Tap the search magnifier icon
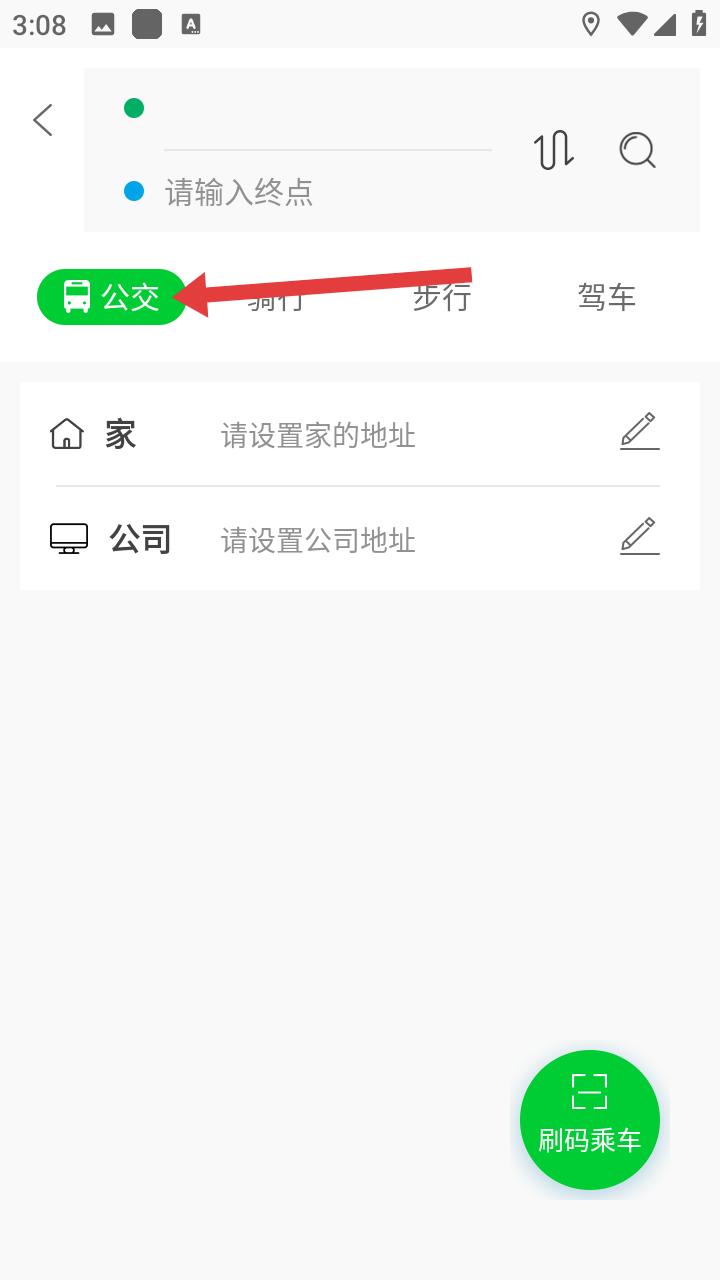Screen dimensions: 720x1280 pos(637,150)
